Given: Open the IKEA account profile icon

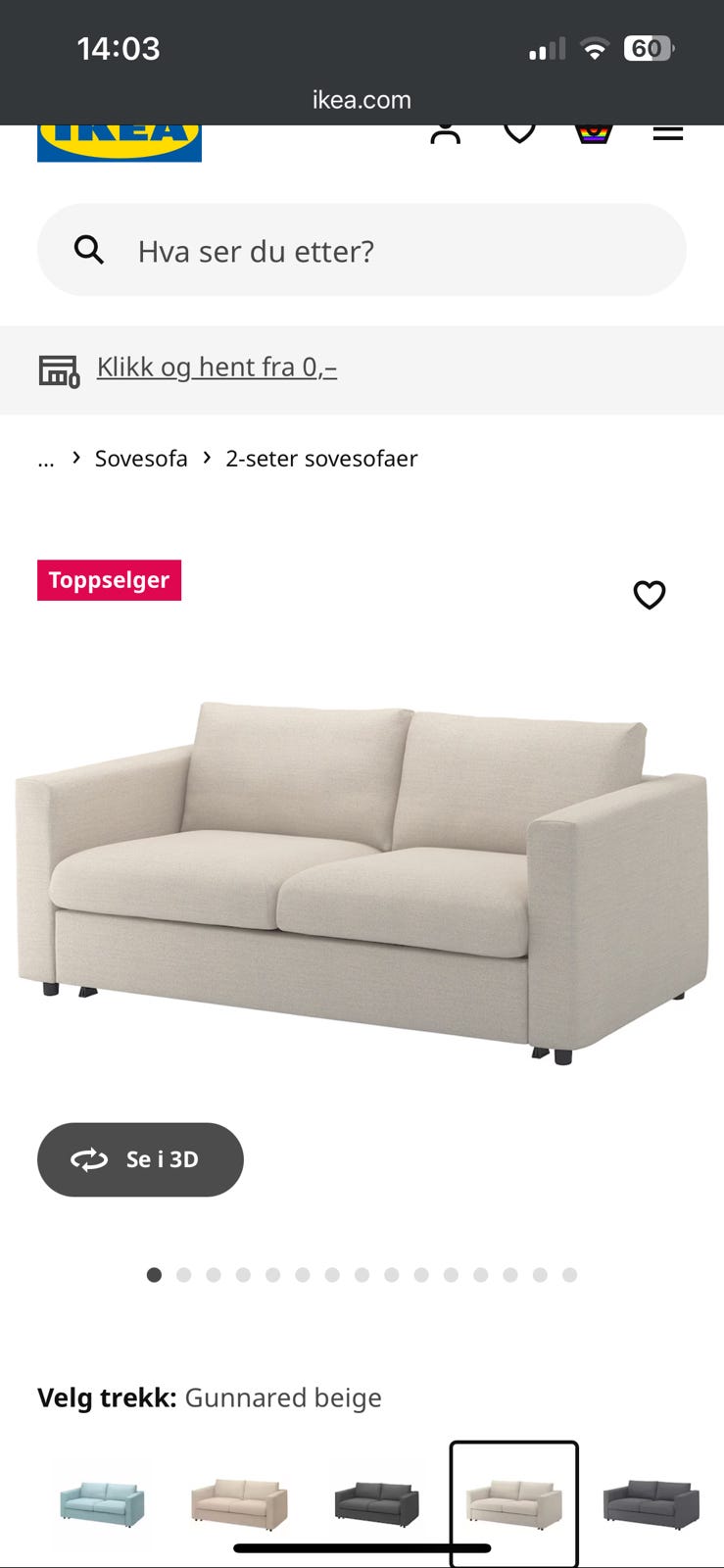Looking at the screenshot, I should click(447, 134).
